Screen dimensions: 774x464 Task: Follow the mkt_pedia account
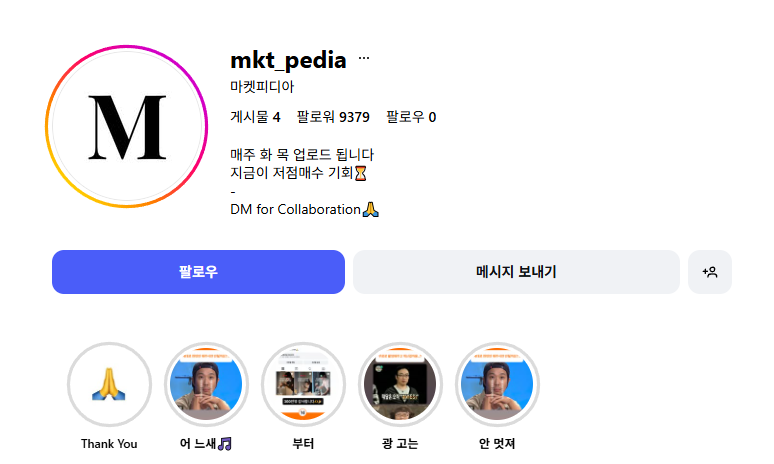(198, 272)
